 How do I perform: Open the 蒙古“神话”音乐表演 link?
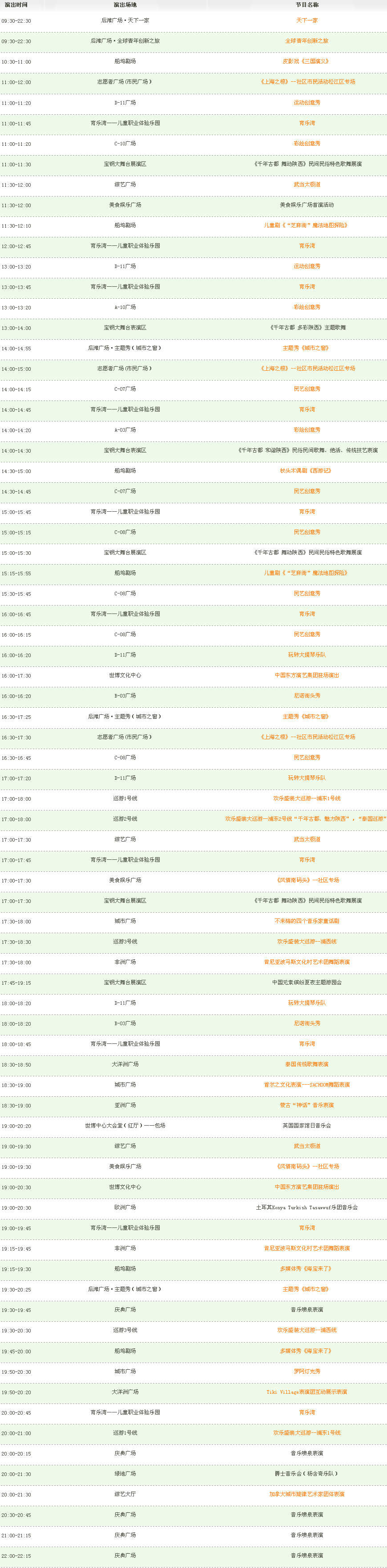[306, 1105]
